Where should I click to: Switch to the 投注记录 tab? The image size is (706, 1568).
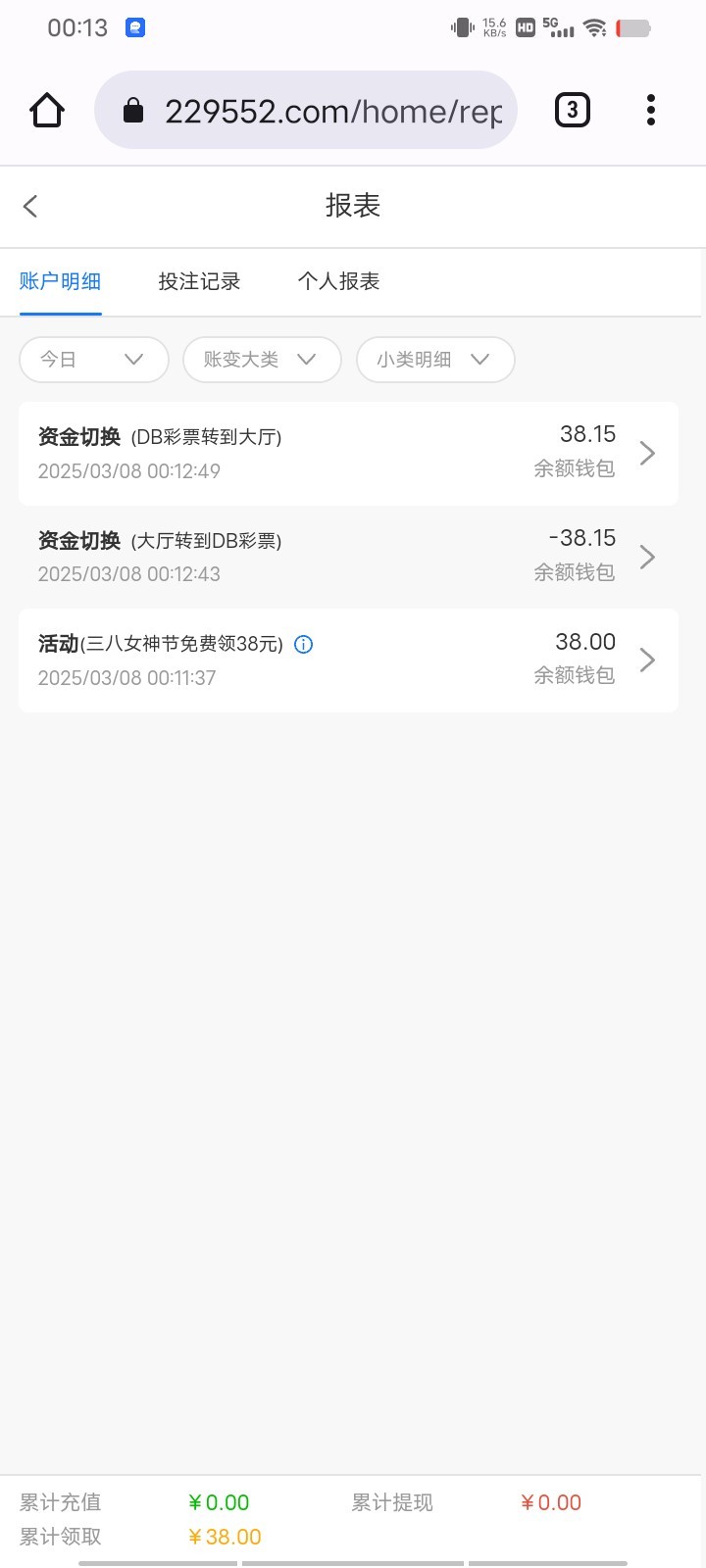(199, 281)
